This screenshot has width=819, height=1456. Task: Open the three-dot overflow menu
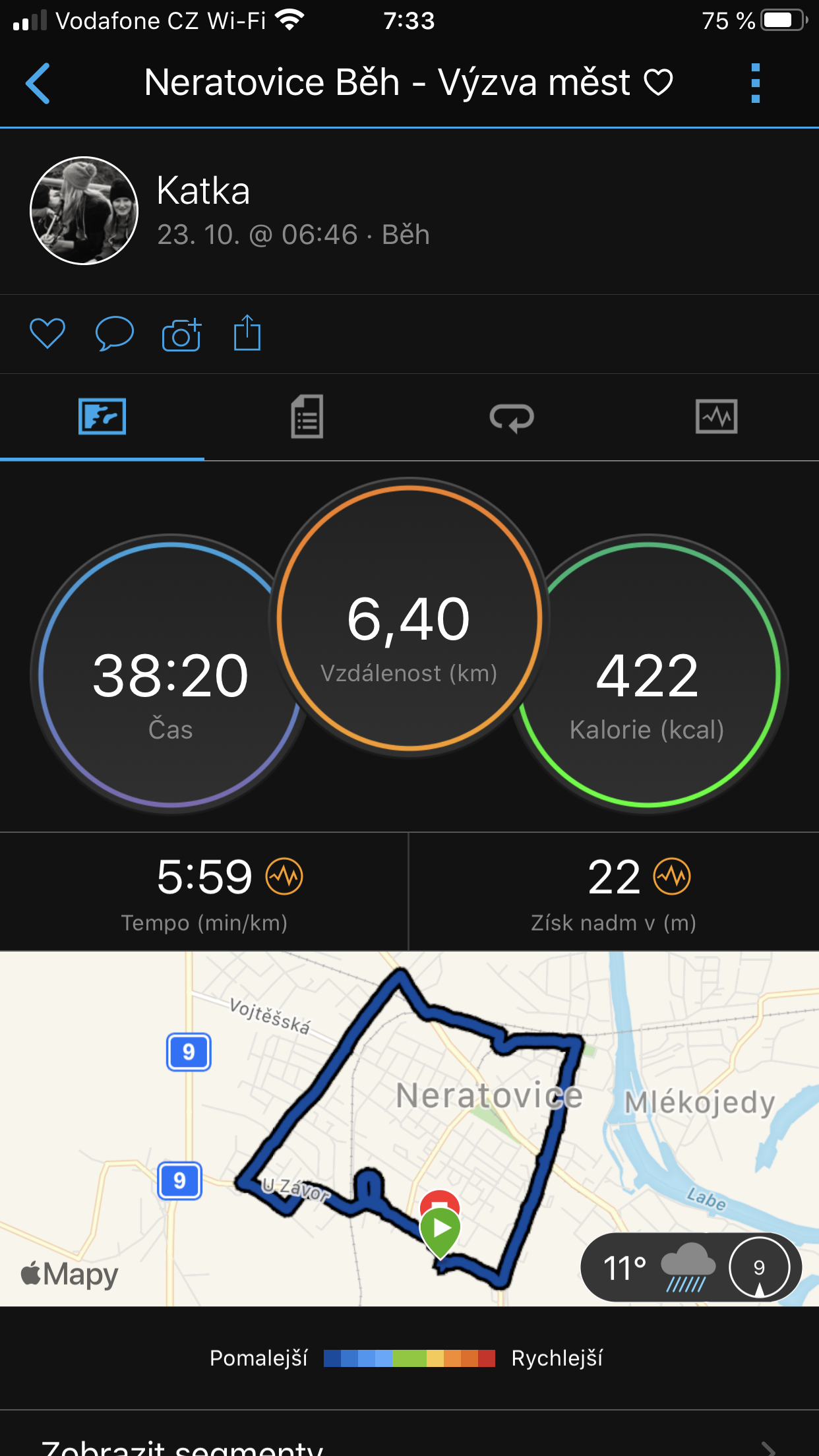(756, 84)
